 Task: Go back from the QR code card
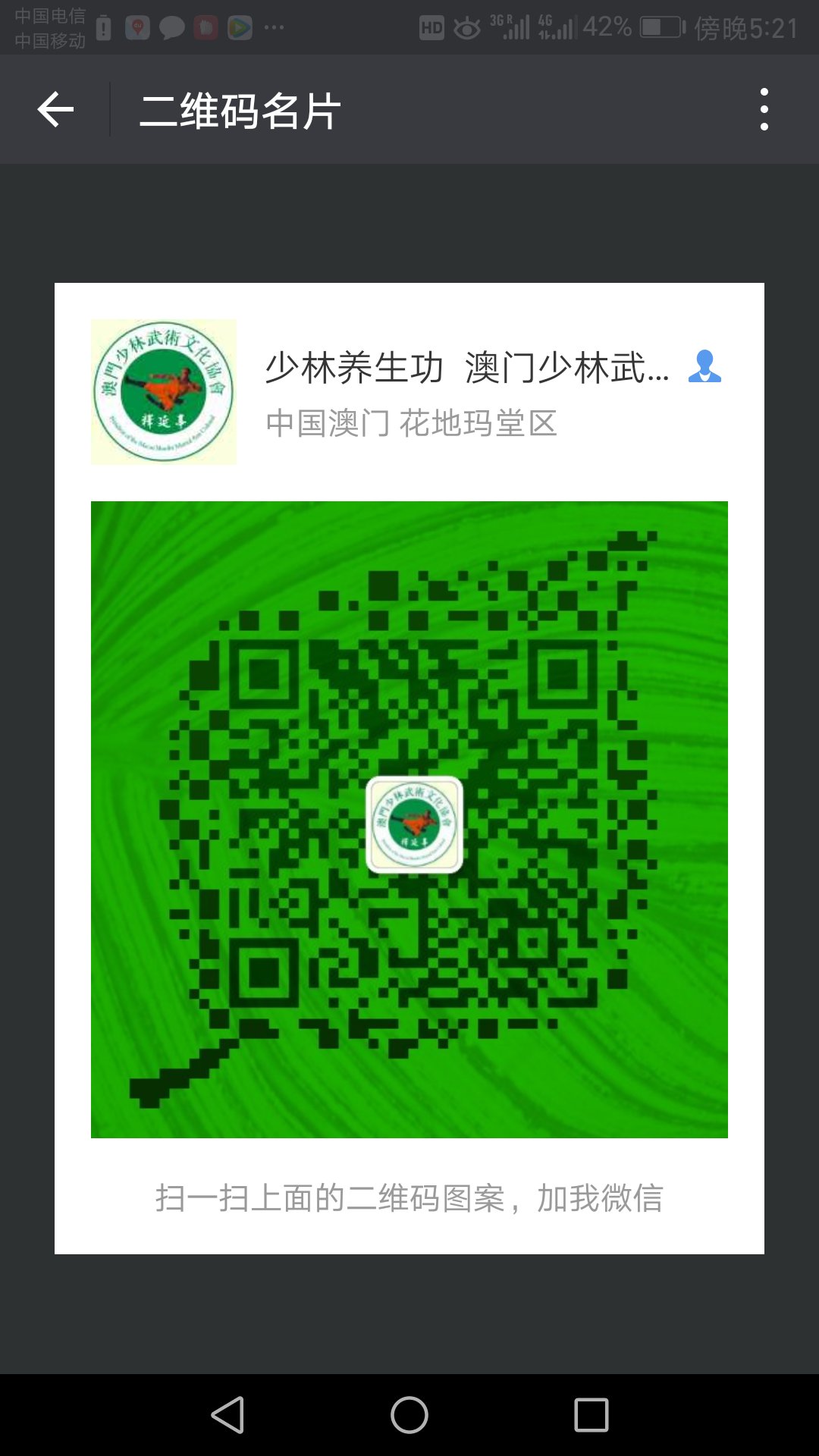(x=55, y=110)
